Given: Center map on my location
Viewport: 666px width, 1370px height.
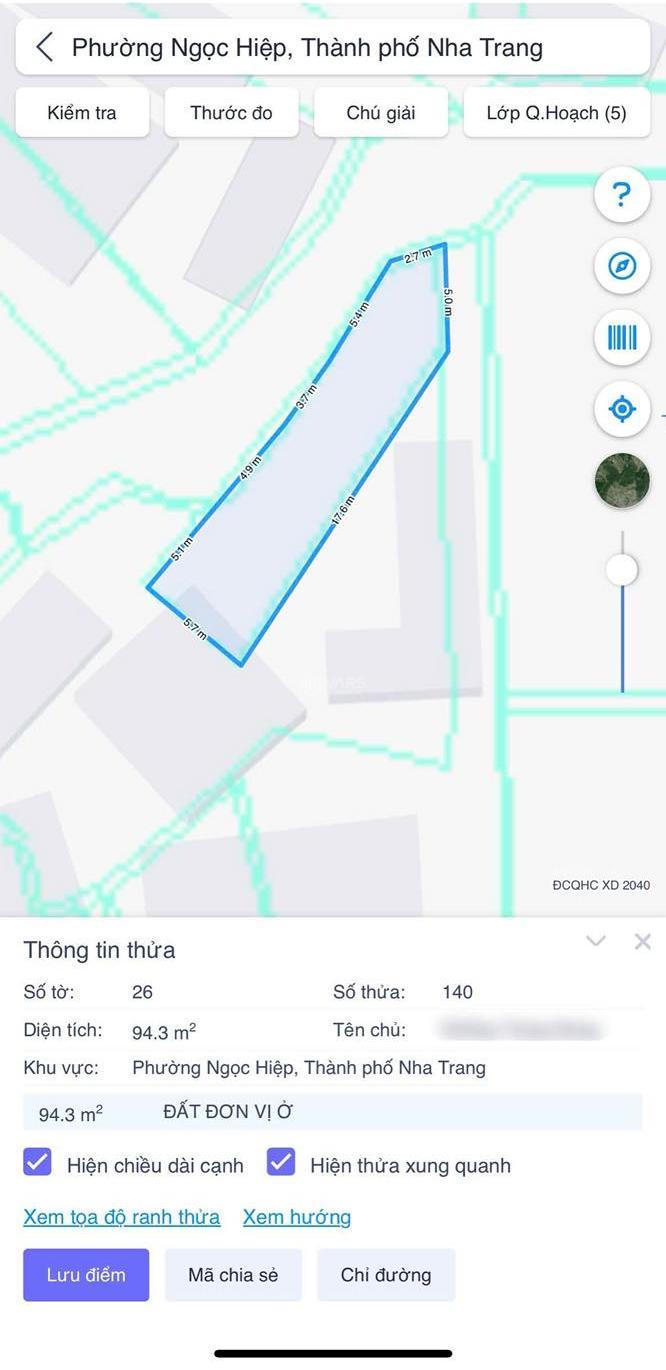Looking at the screenshot, I should pyautogui.click(x=622, y=409).
